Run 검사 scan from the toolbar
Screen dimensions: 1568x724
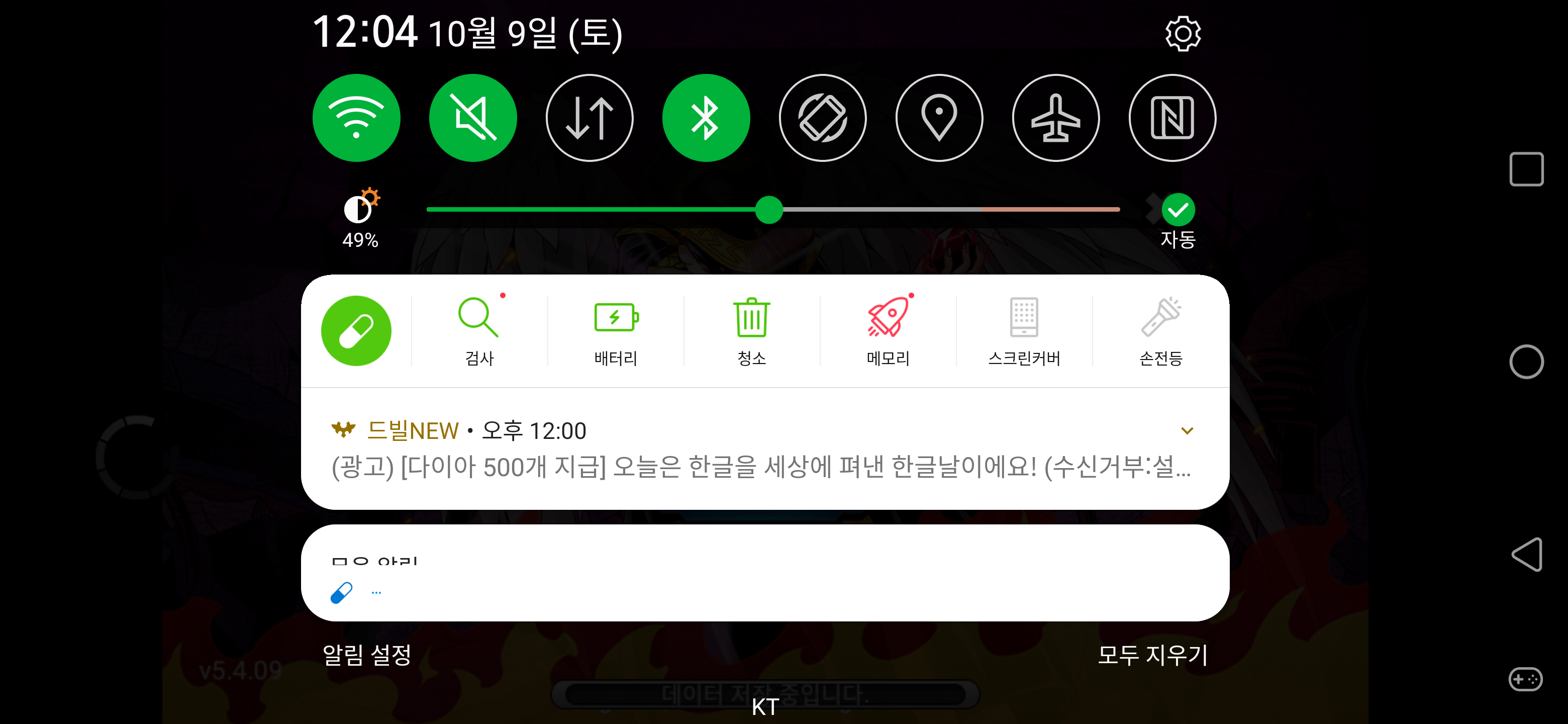tap(479, 331)
